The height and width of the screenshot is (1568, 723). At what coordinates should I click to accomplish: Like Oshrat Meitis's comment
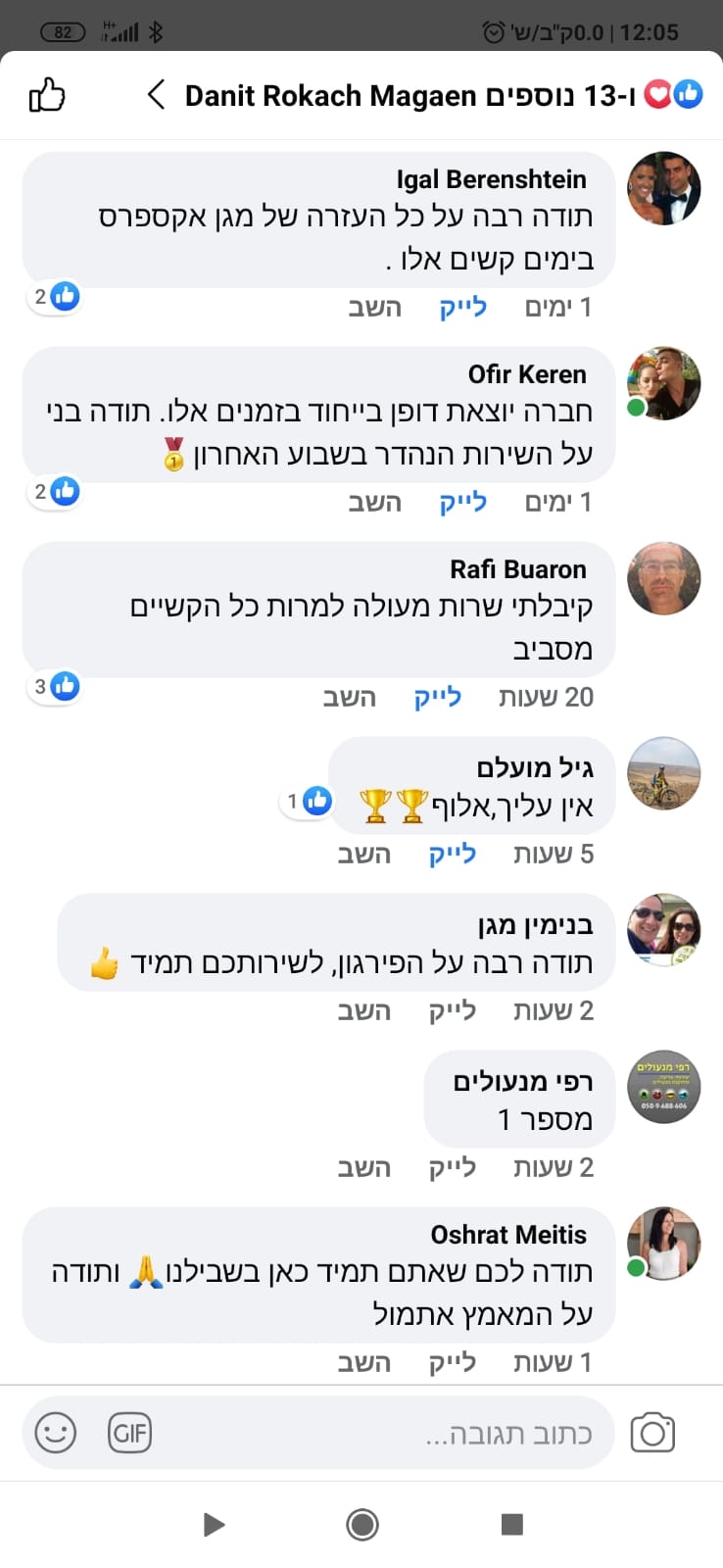452,1363
